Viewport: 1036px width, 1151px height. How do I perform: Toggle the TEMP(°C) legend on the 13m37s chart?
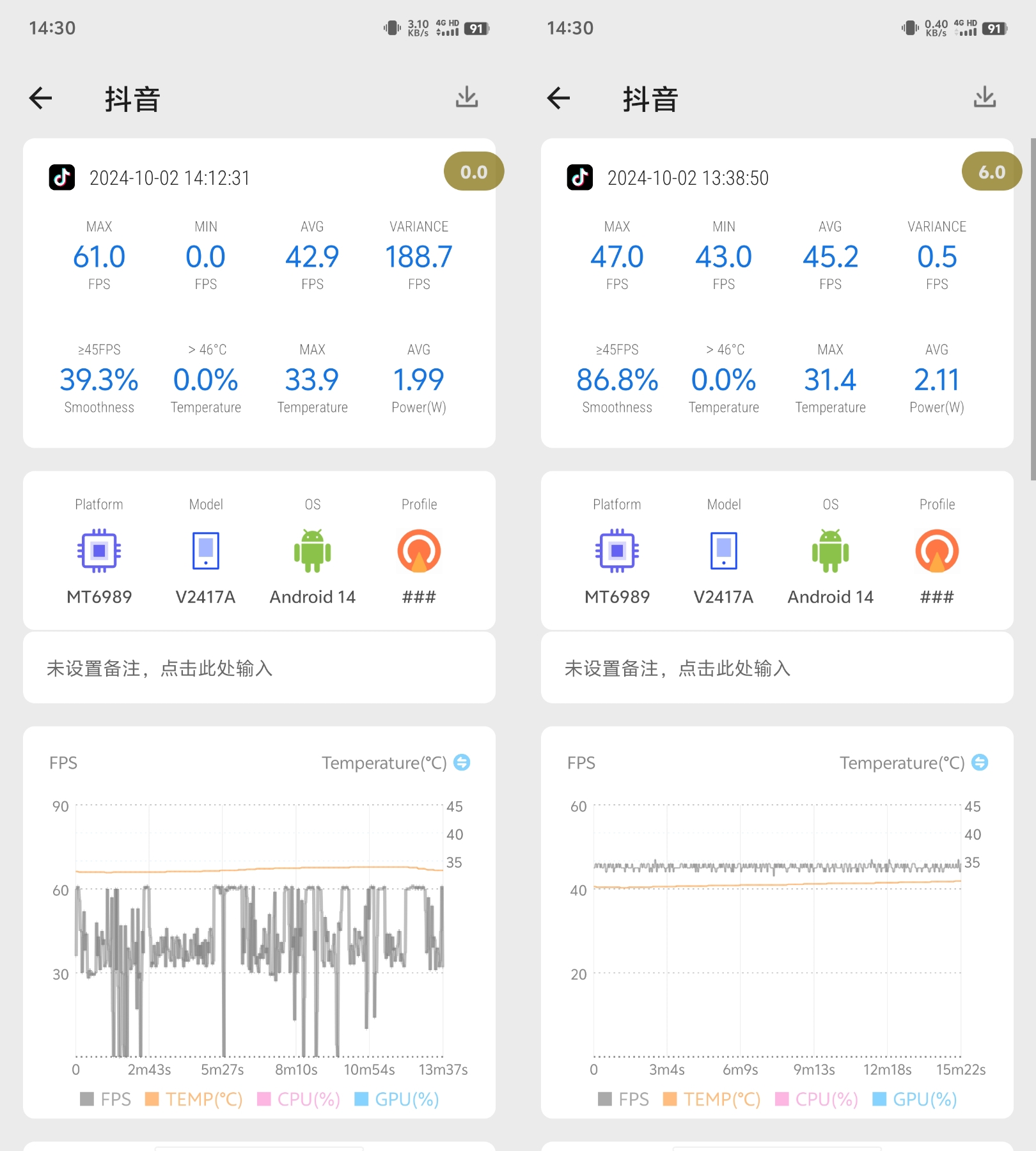click(194, 1099)
